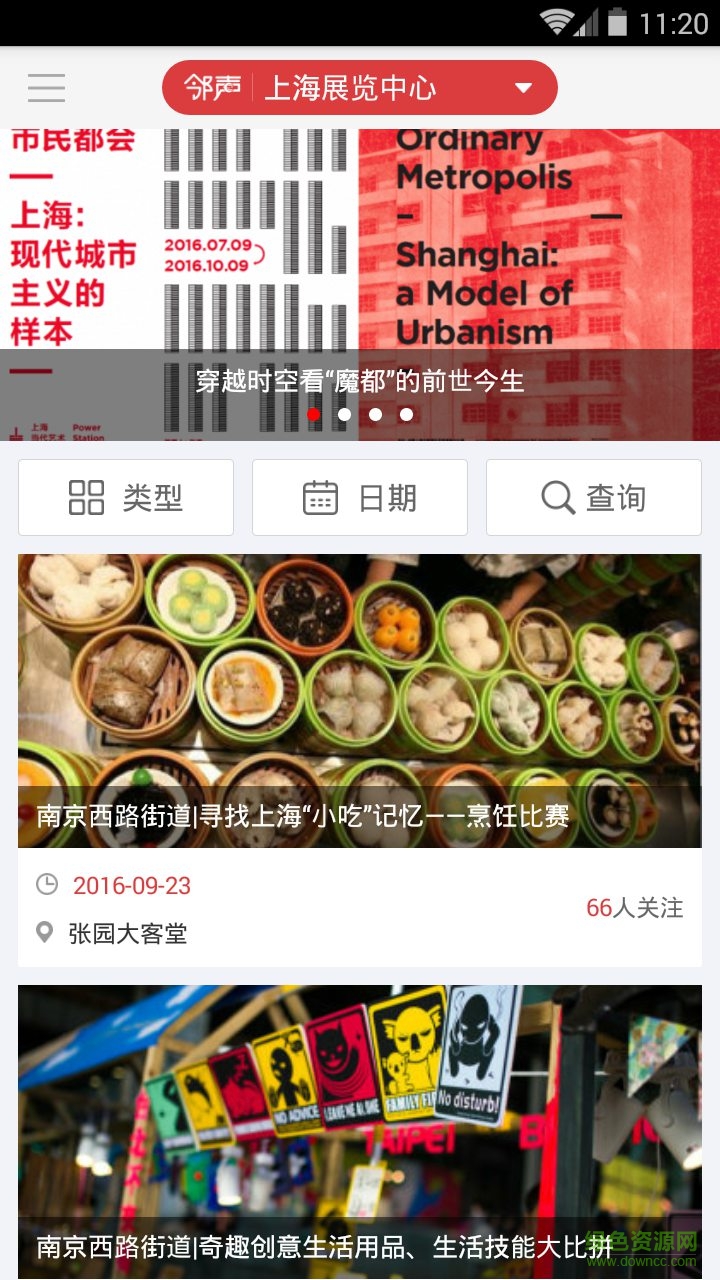Click the 邻声 app logo in header
Screen dimensions: 720x1280
(213, 87)
